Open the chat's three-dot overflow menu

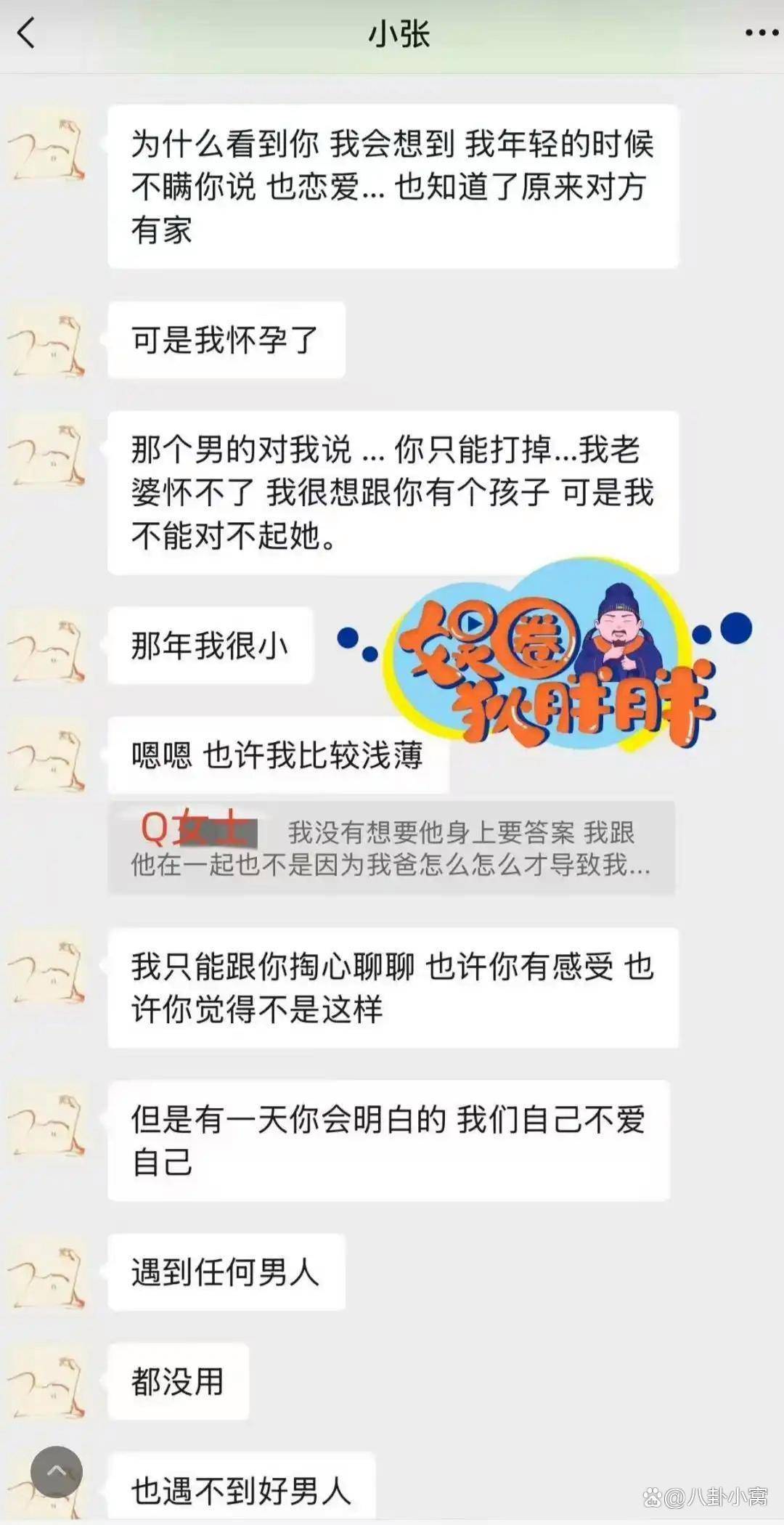coord(762,33)
